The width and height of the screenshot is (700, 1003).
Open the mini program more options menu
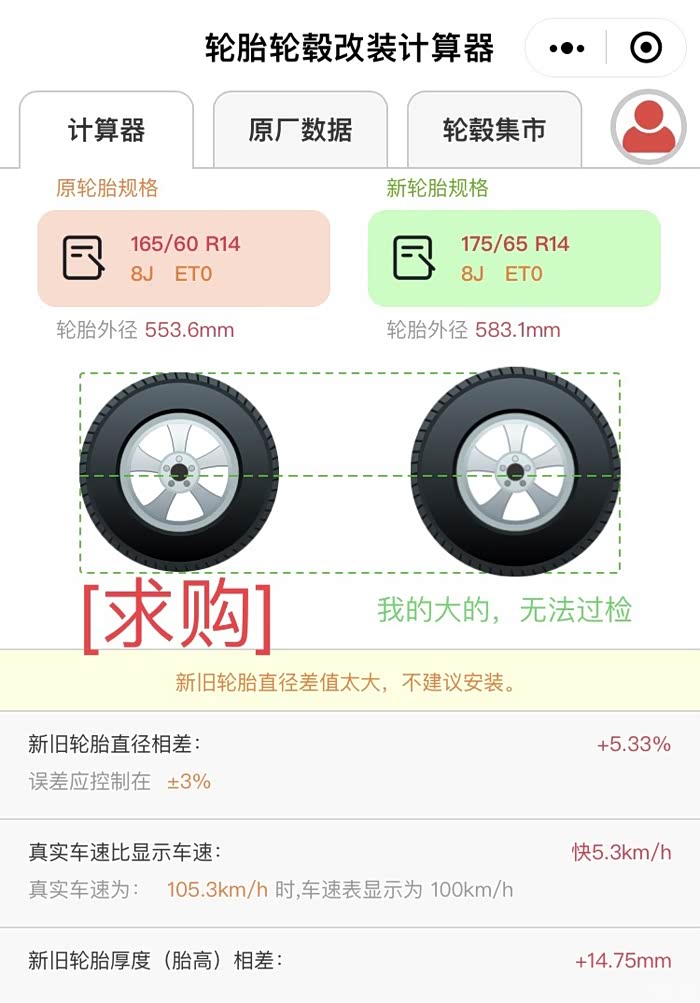coord(566,48)
